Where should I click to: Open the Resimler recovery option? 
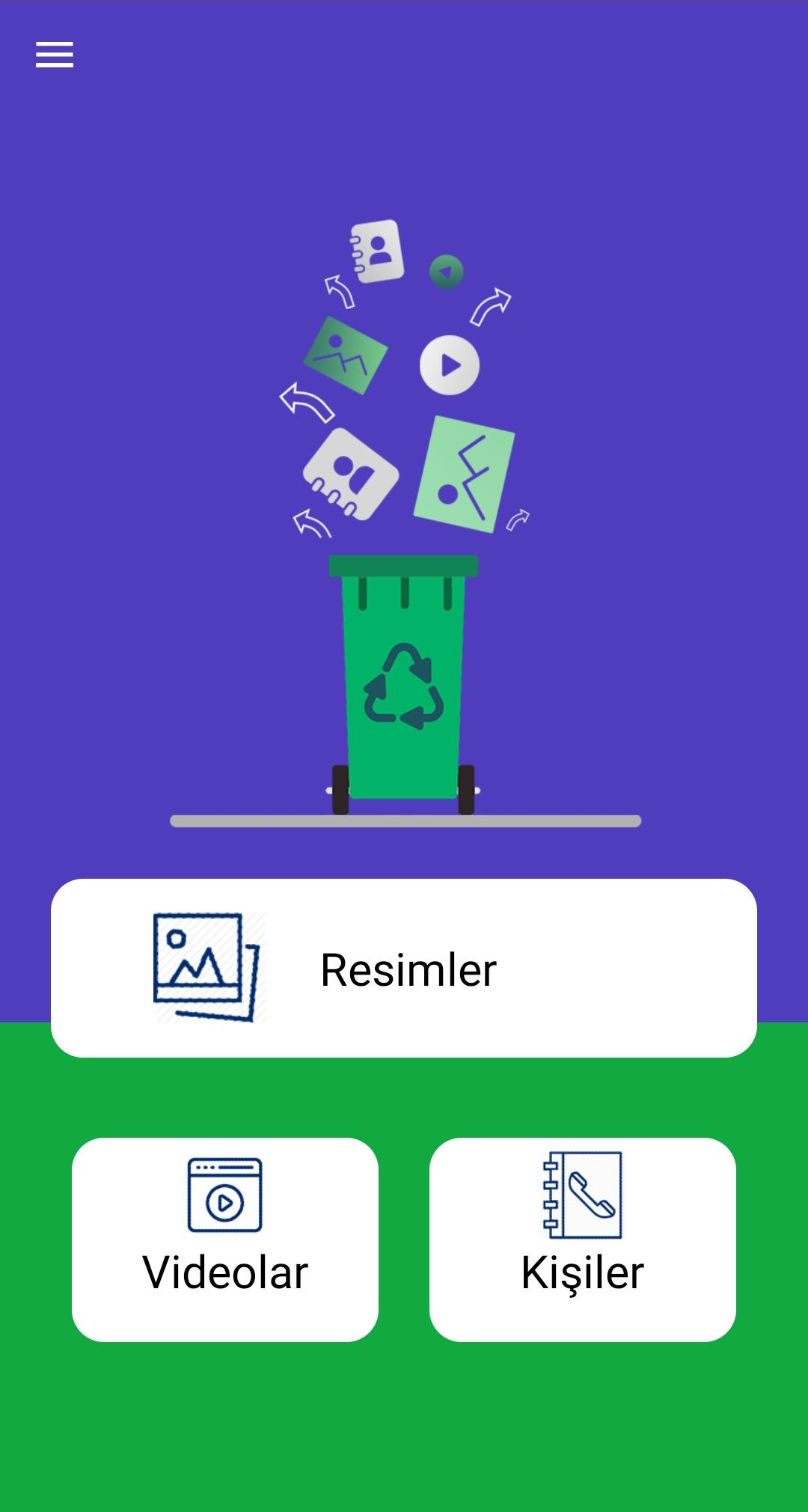[404, 968]
